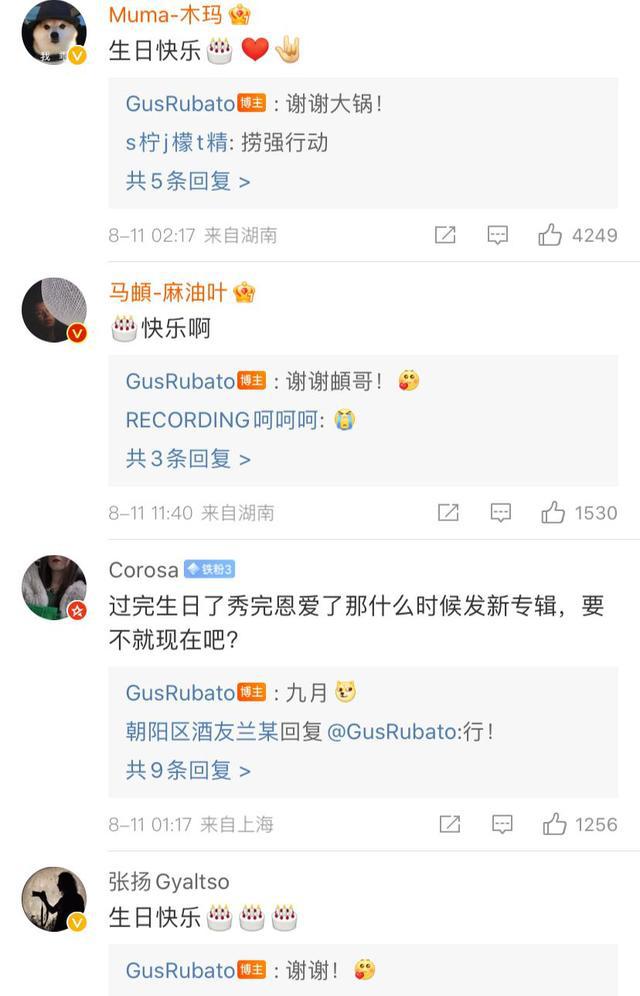Like Muma-木玛's birthday comment
Image resolution: width=640 pixels, height=996 pixels.
[x=550, y=235]
